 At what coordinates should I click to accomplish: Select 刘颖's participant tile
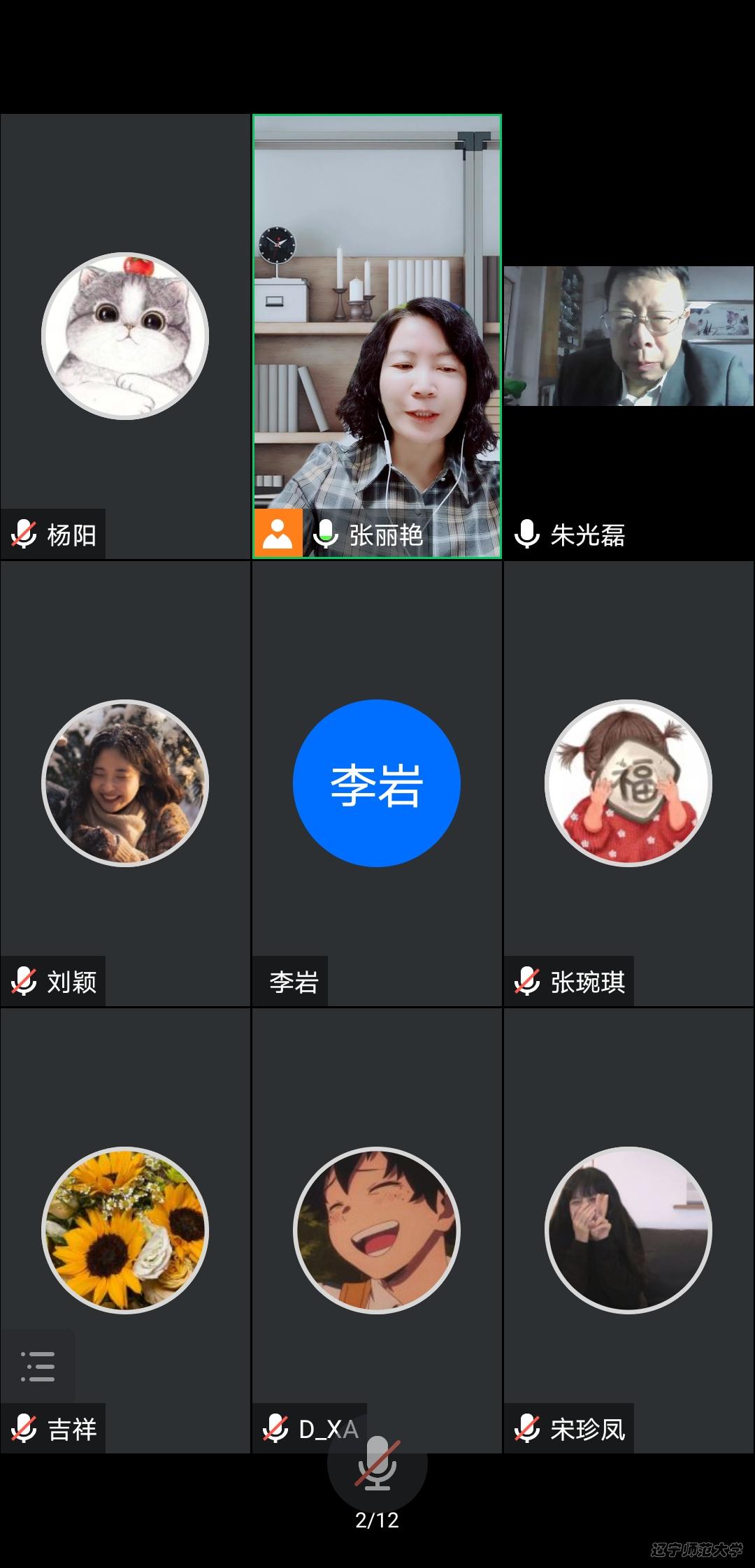tap(125, 783)
